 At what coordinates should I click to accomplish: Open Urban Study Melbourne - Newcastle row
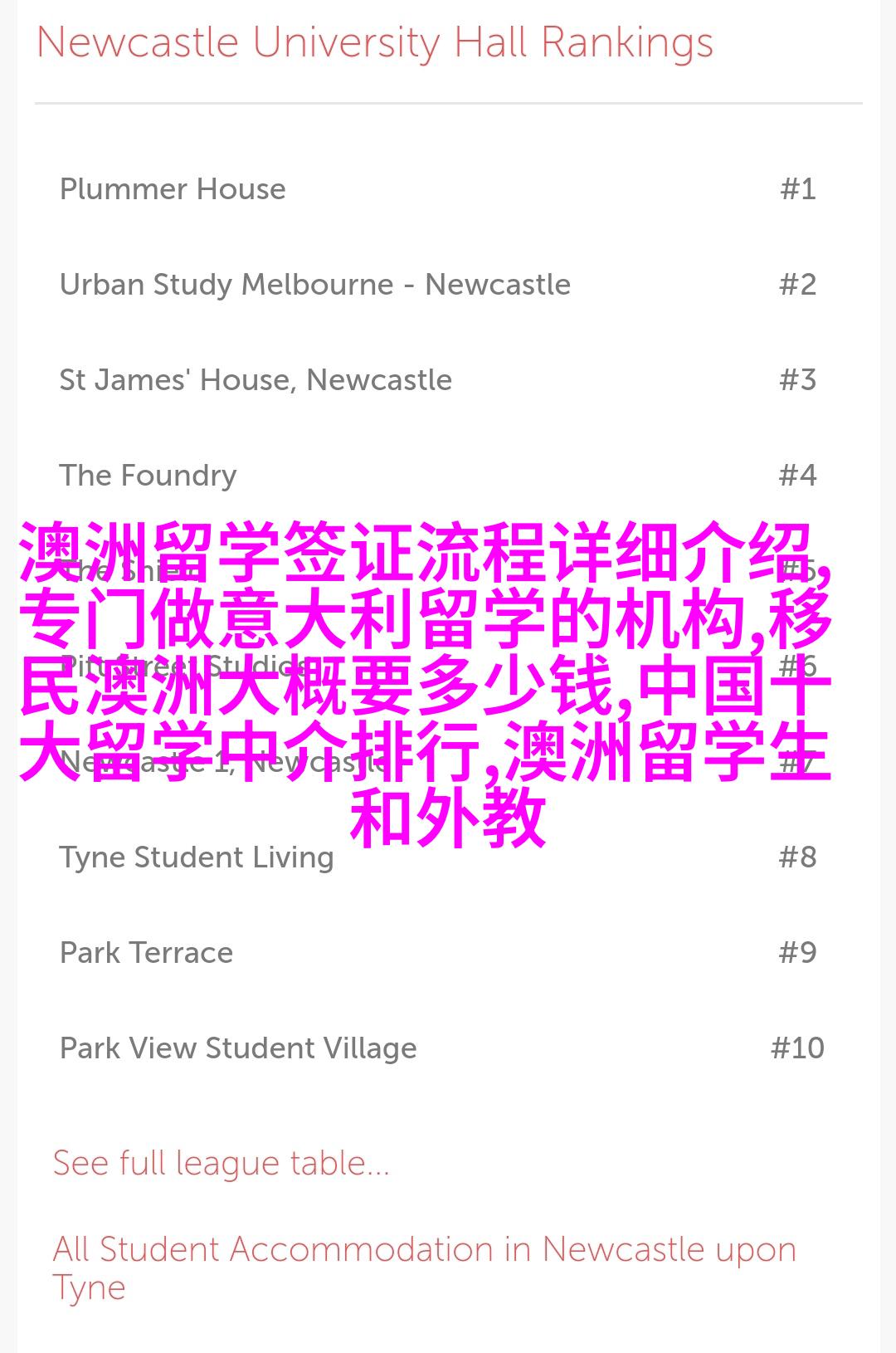[x=314, y=285]
